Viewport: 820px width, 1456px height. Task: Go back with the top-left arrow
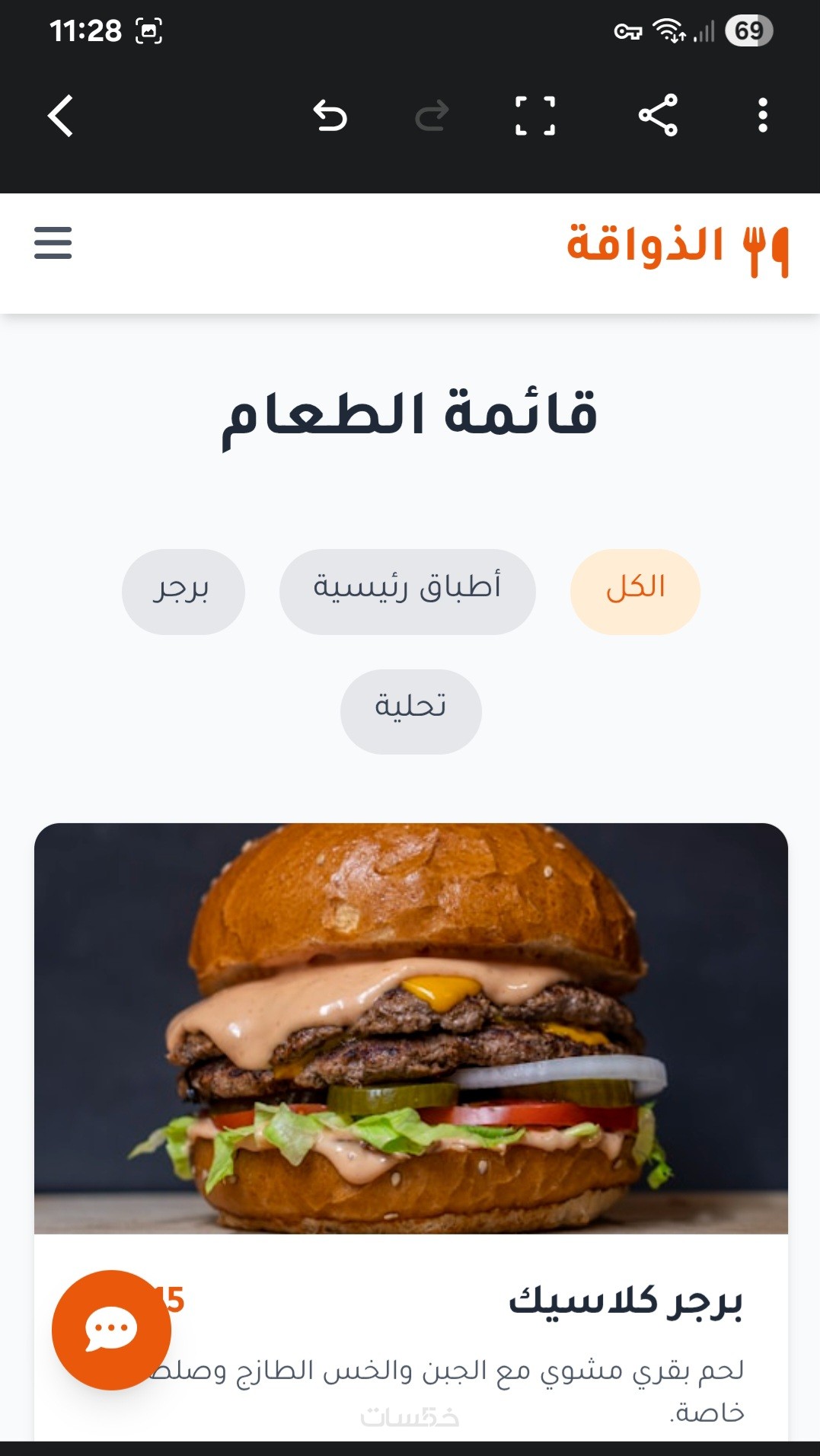click(61, 116)
